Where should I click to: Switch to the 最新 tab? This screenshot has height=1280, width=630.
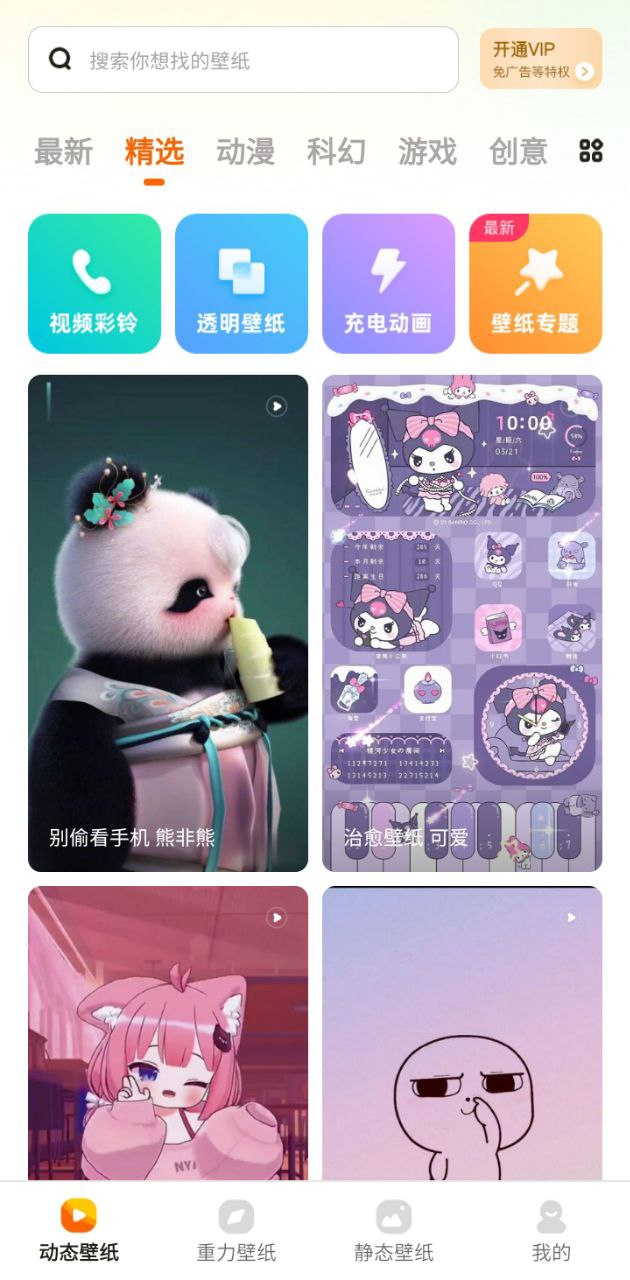click(63, 152)
